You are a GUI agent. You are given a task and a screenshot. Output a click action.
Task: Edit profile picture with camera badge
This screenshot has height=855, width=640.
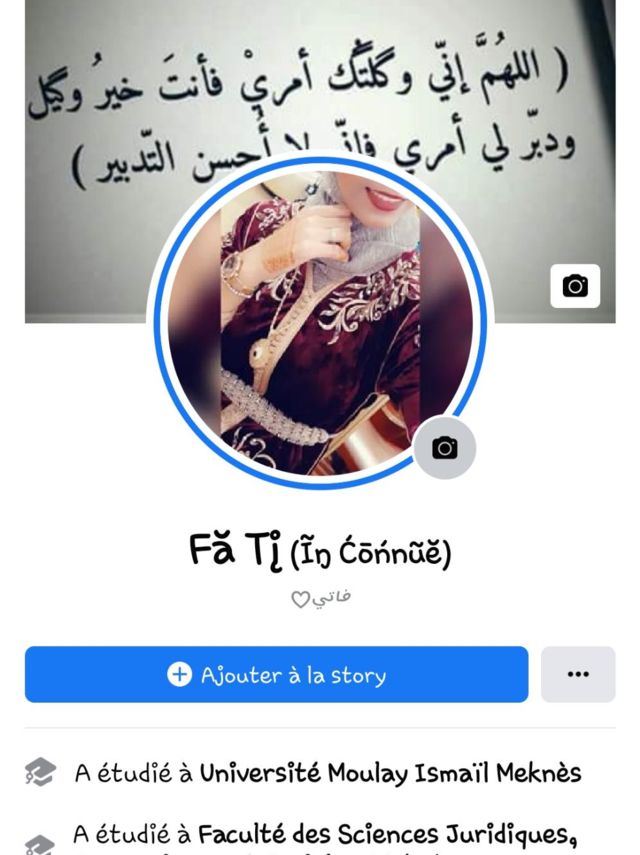click(x=445, y=448)
